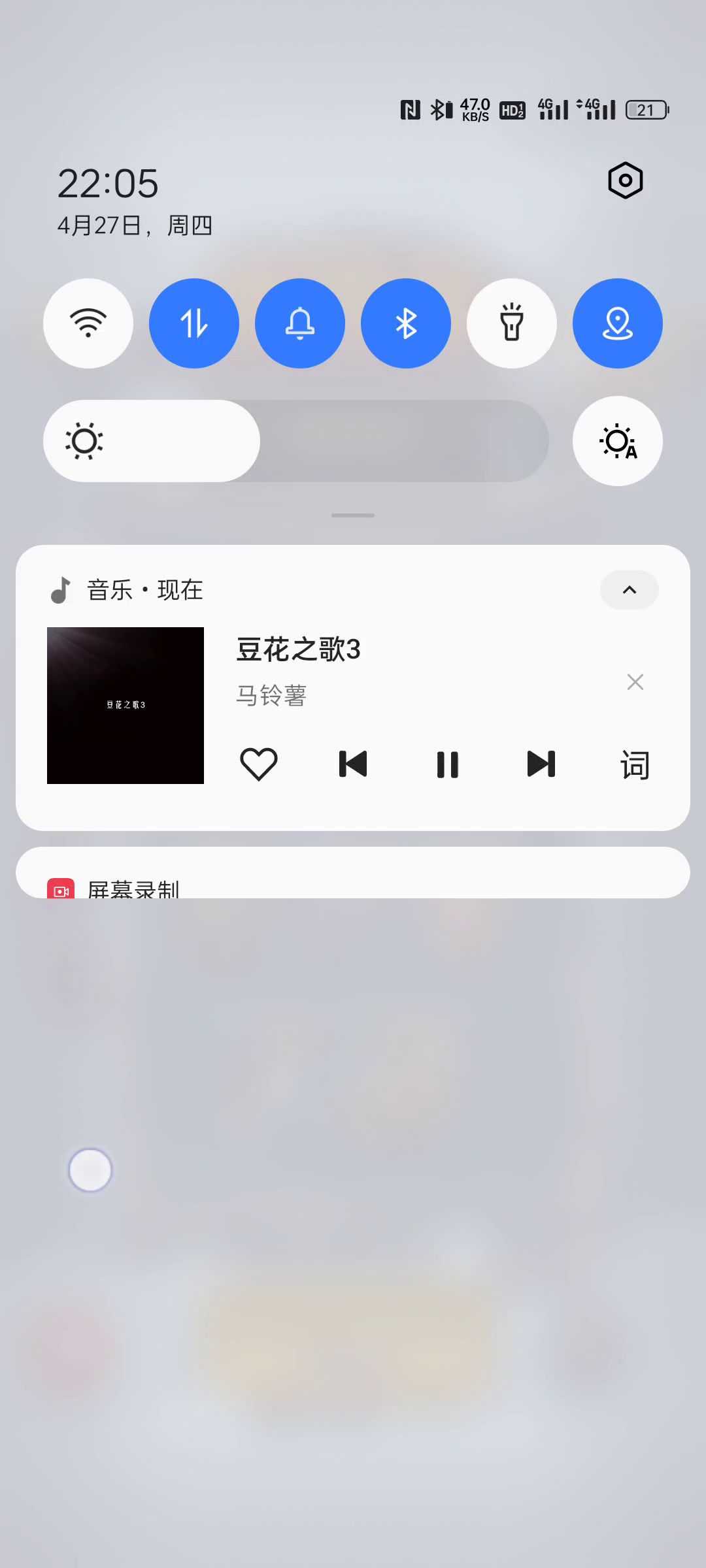Screen dimensions: 706x1568
Task: Tap the brightness slider bar
Action: pyautogui.click(x=296, y=441)
